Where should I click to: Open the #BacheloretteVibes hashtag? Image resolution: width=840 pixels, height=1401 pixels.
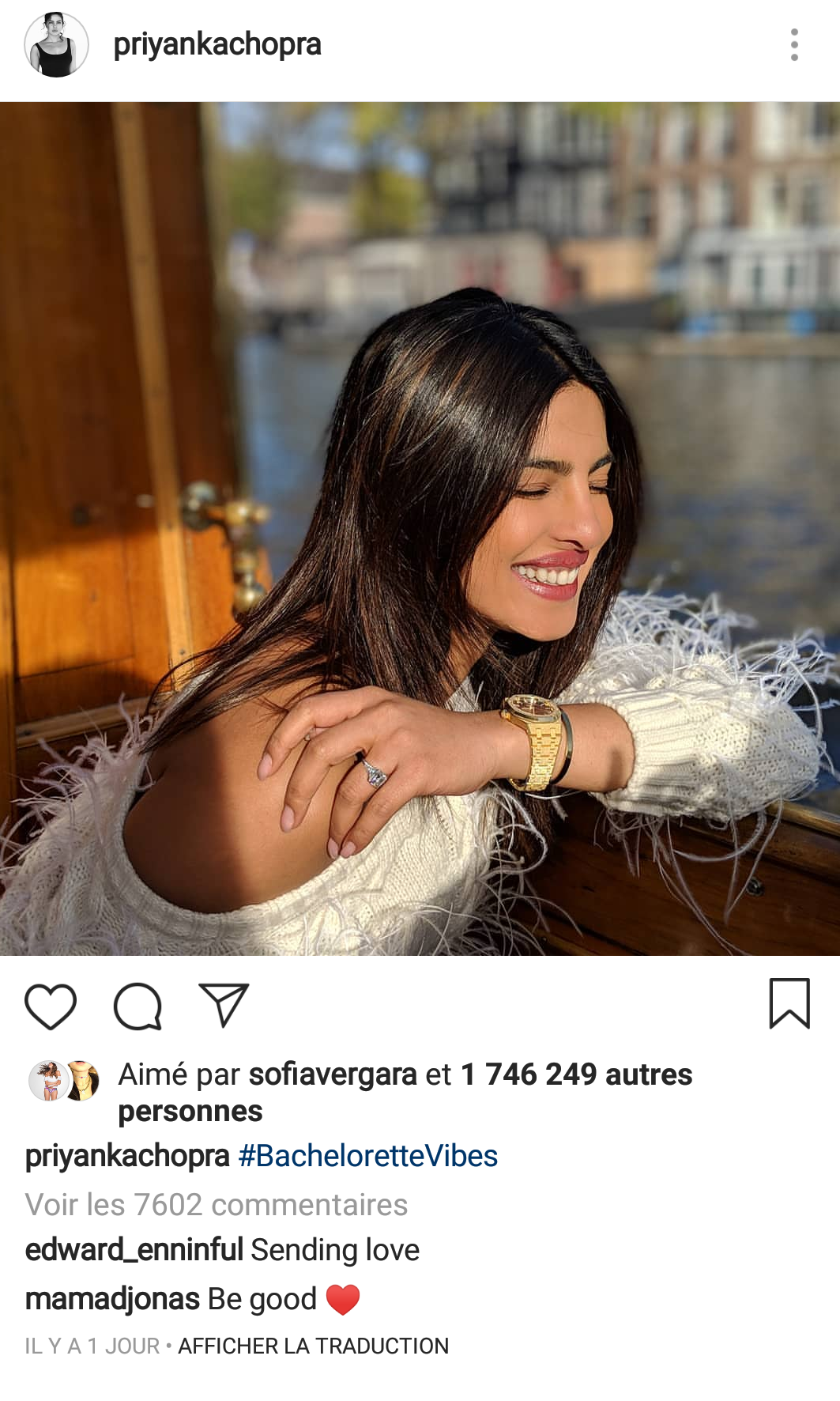pyautogui.click(x=367, y=1156)
